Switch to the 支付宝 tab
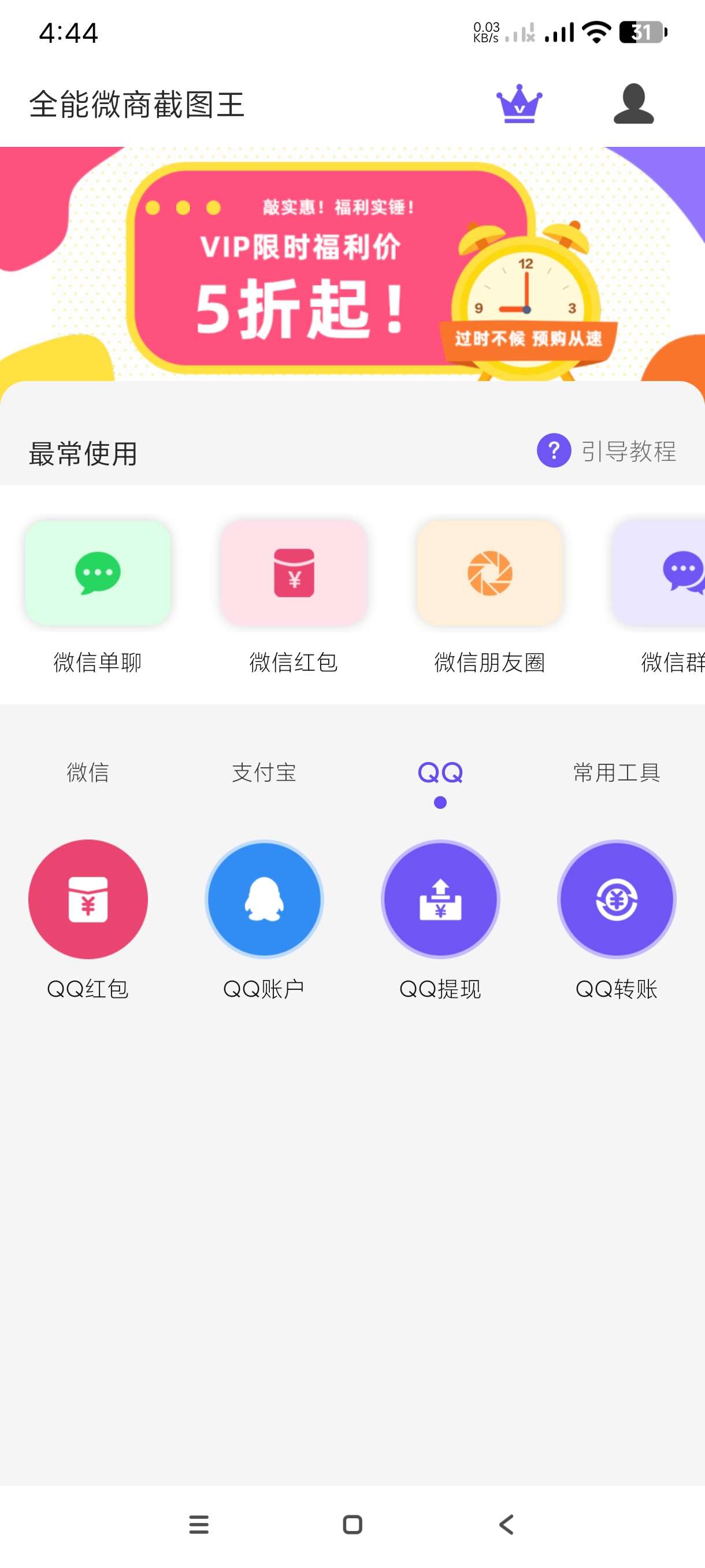This screenshot has width=705, height=1568. coord(264,772)
